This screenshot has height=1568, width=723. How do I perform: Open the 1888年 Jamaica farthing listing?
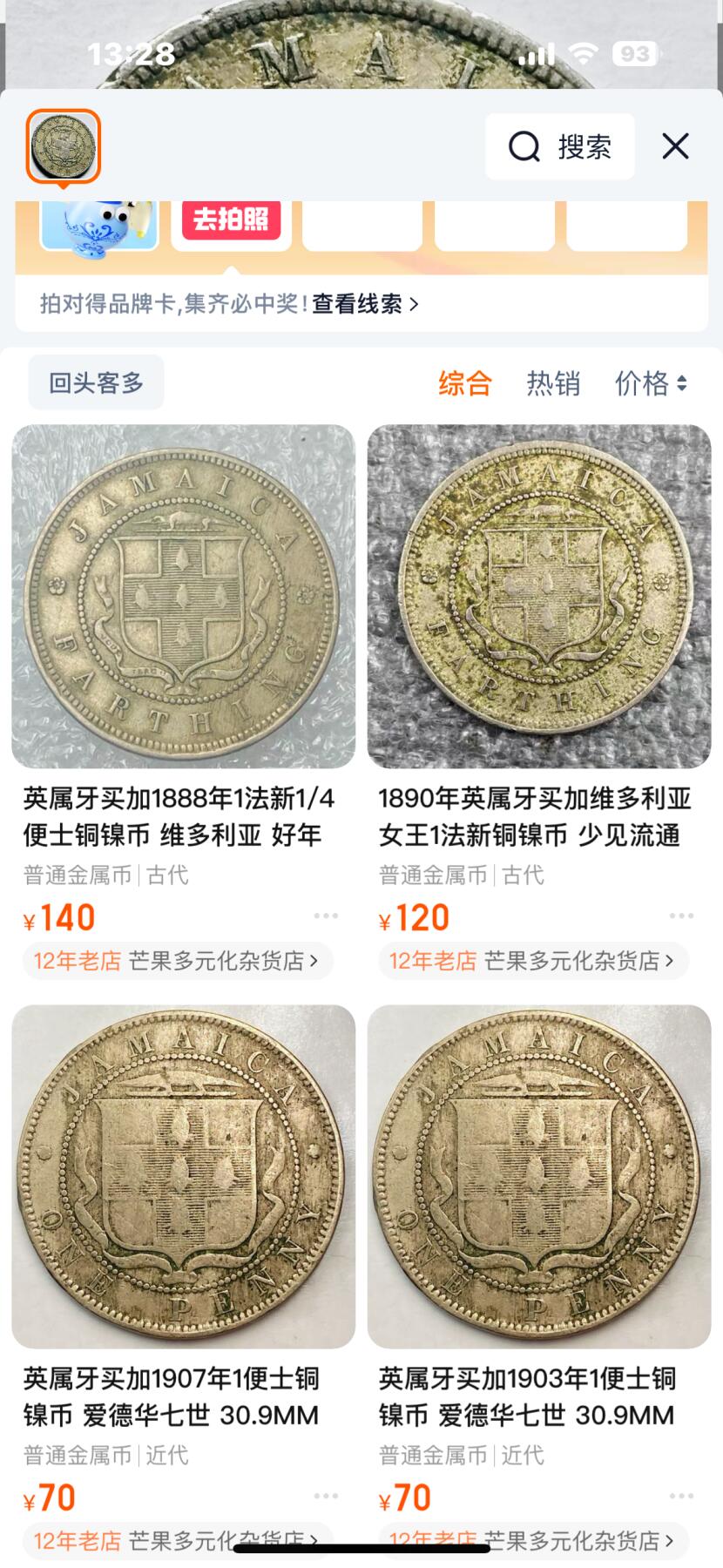(184, 597)
